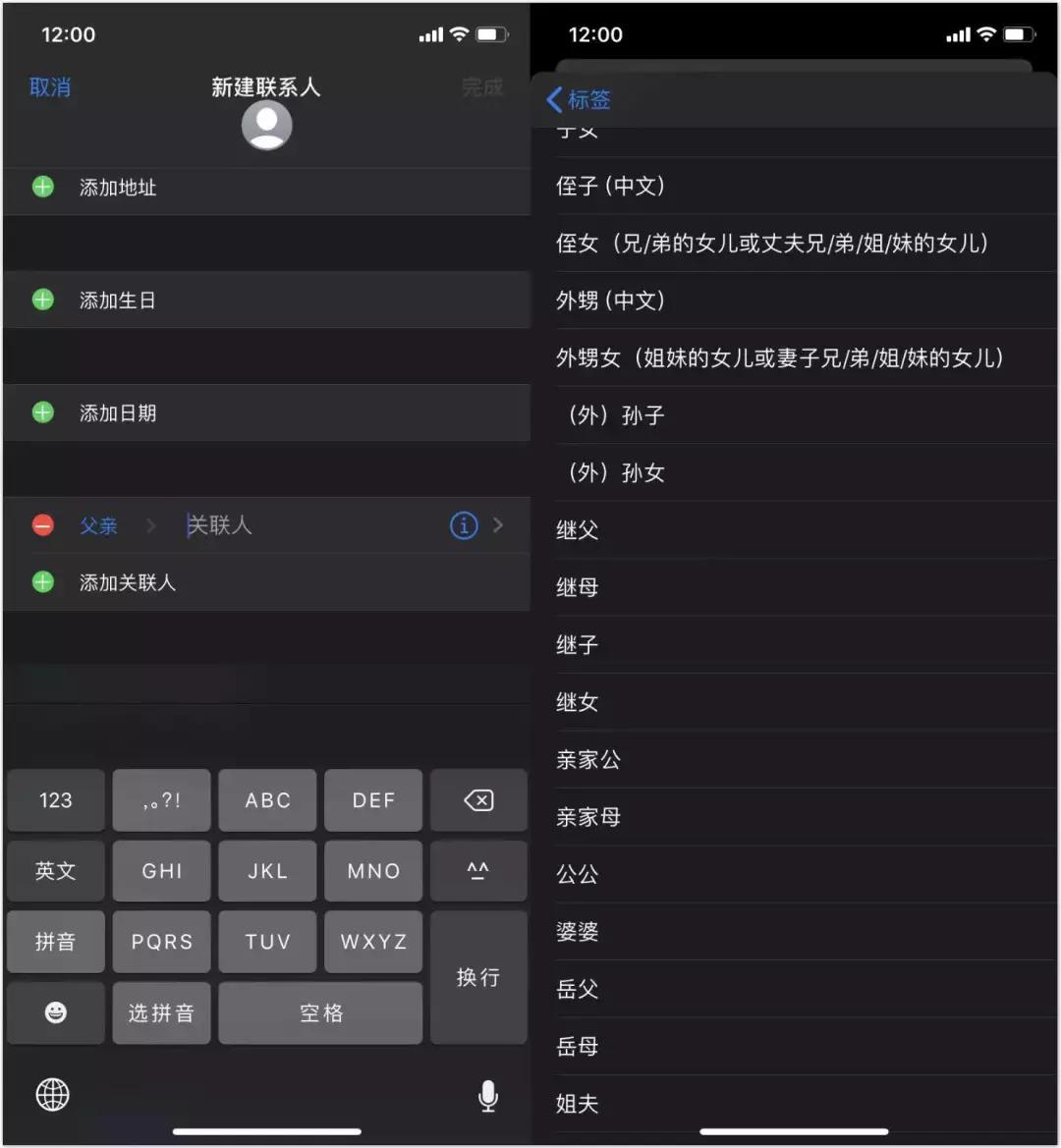
Task: Open the info icon beside 关联人
Action: coord(464,525)
